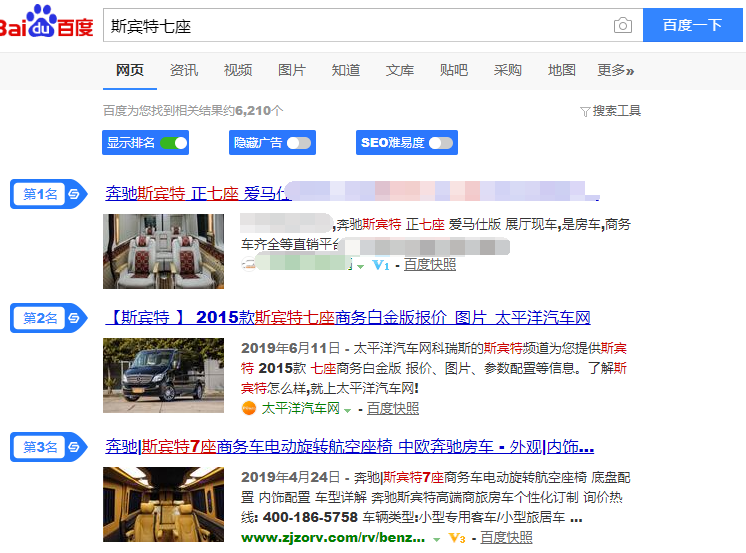Screen dimensions: 746x553
Task: Open camera image search icon
Action: tap(623, 25)
